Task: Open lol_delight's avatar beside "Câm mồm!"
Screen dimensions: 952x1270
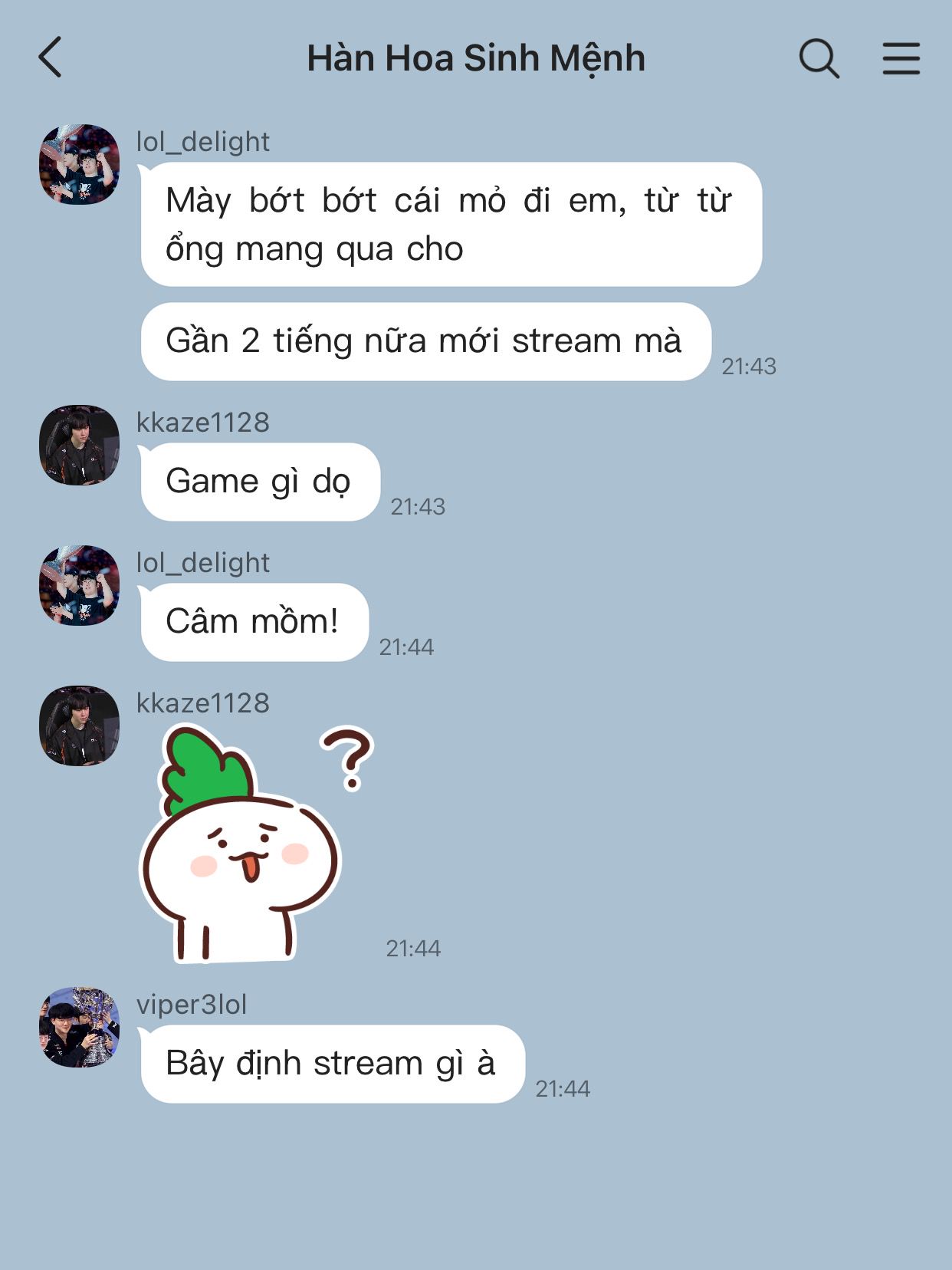Action: 79,585
